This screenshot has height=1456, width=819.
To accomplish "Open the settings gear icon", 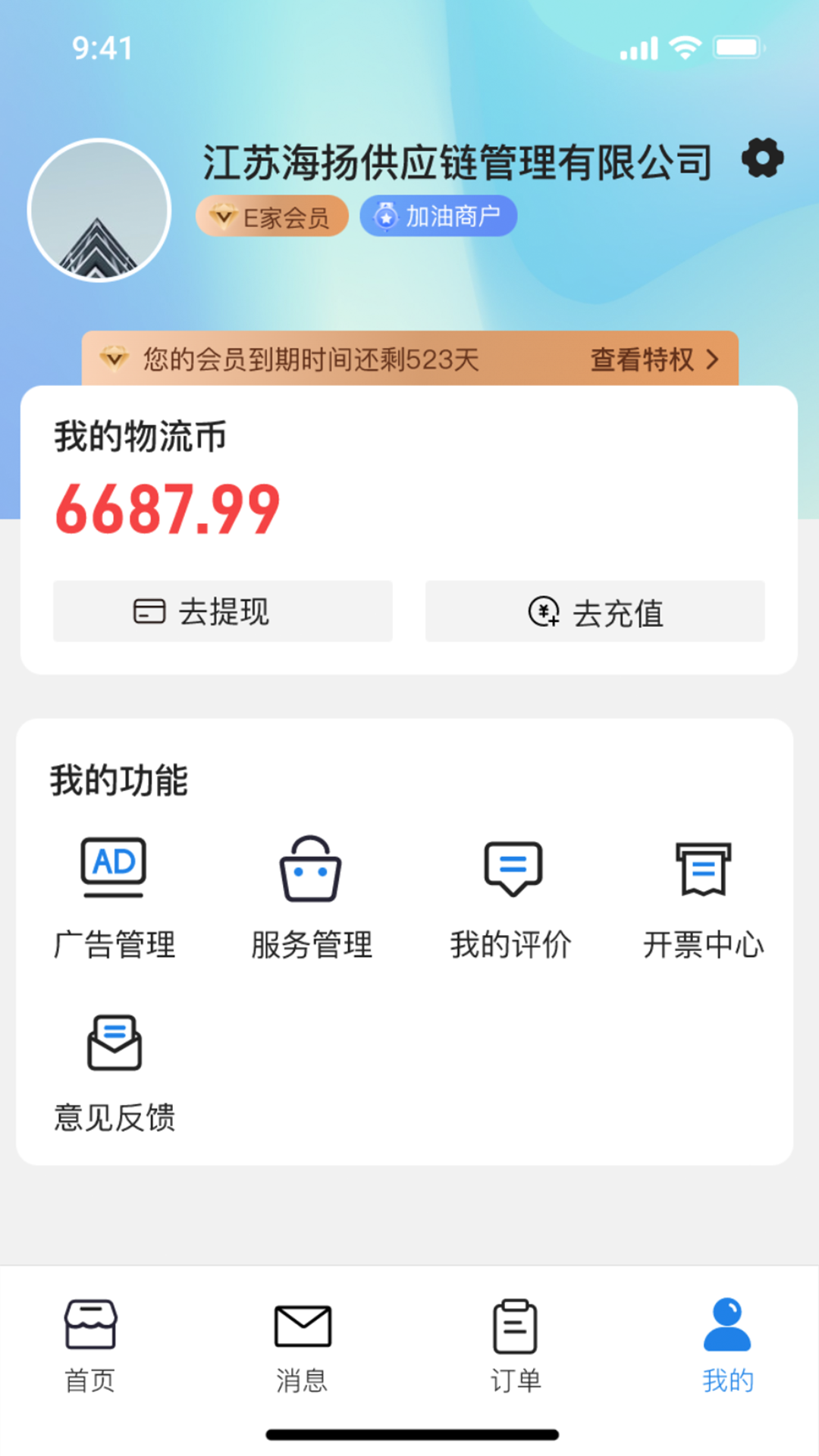I will click(x=762, y=158).
